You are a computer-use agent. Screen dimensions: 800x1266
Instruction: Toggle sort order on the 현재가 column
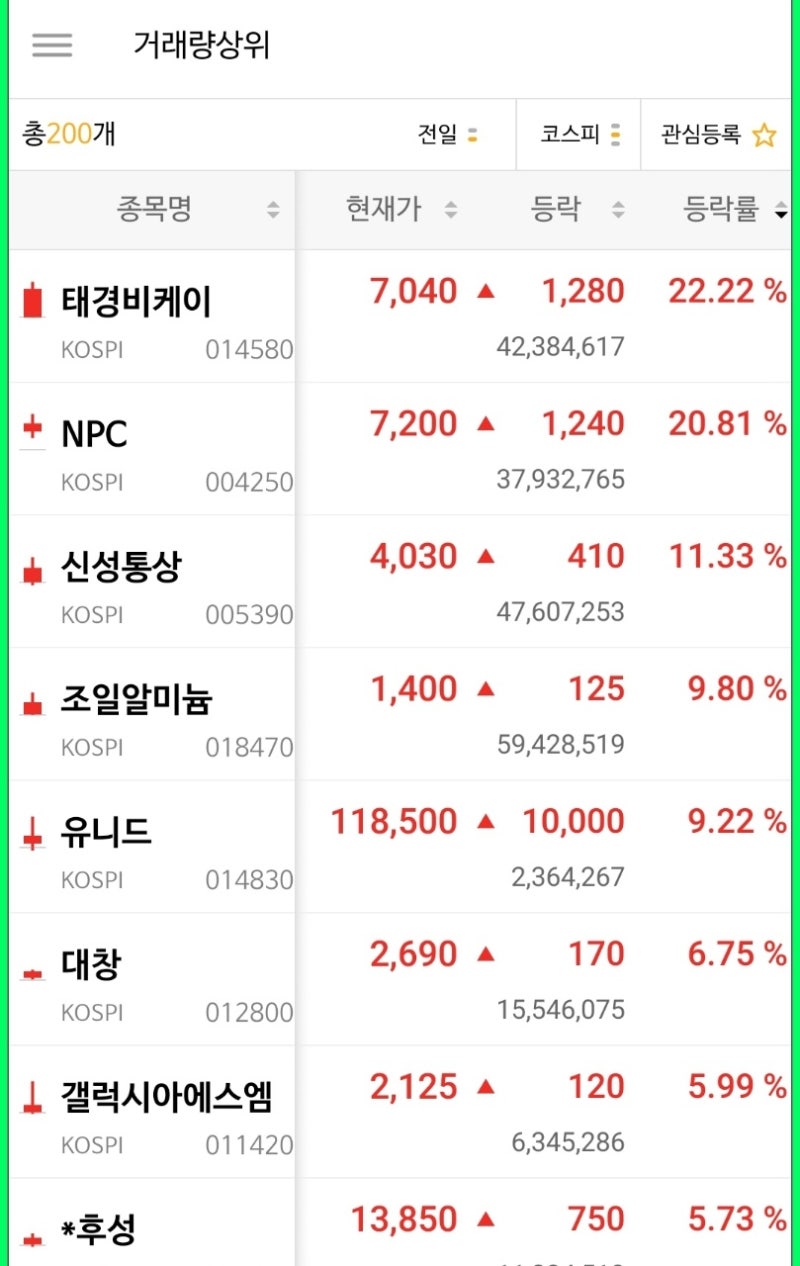pyautogui.click(x=450, y=210)
